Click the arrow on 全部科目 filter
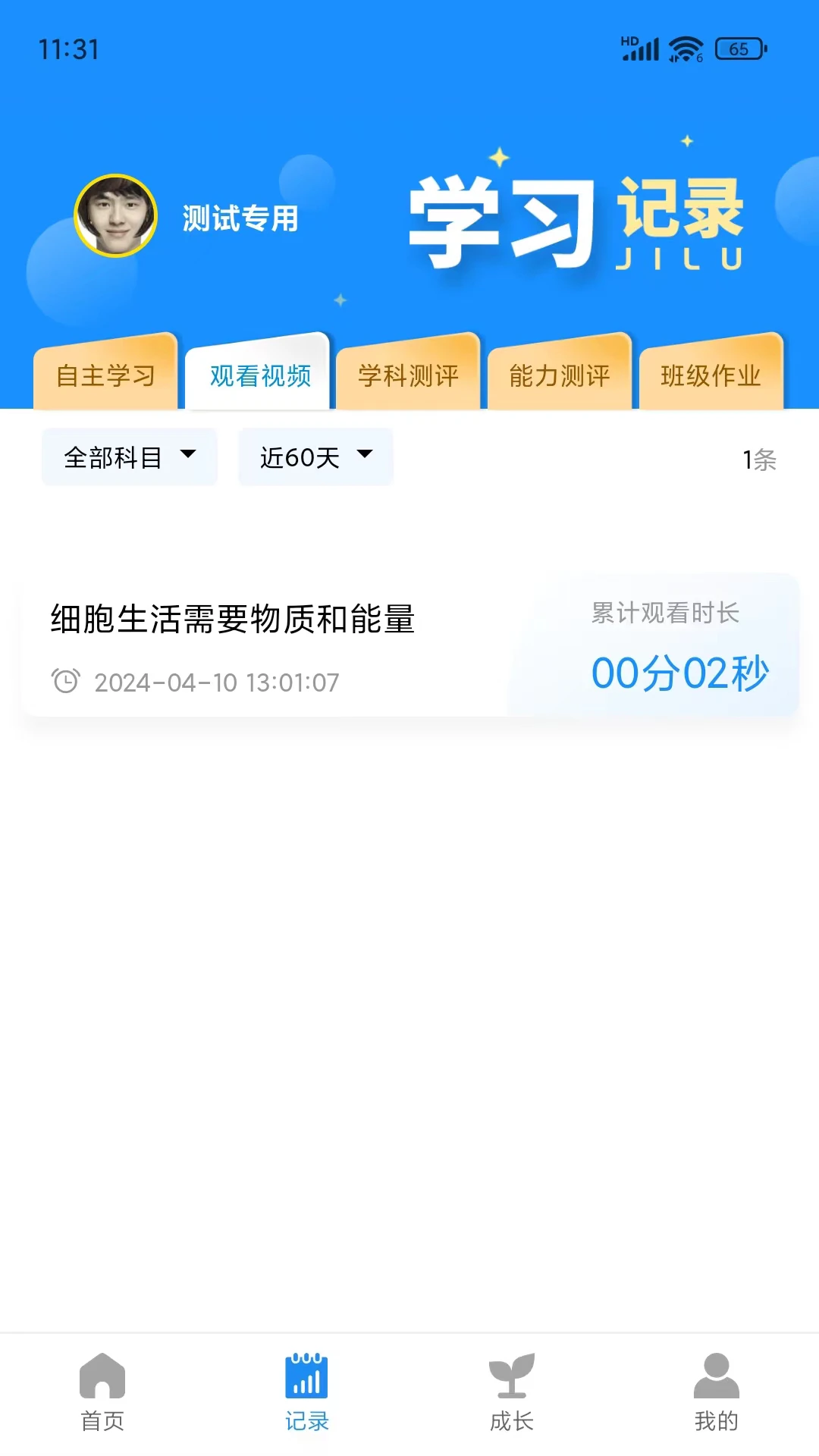This screenshot has height=1456, width=819. pyautogui.click(x=188, y=456)
